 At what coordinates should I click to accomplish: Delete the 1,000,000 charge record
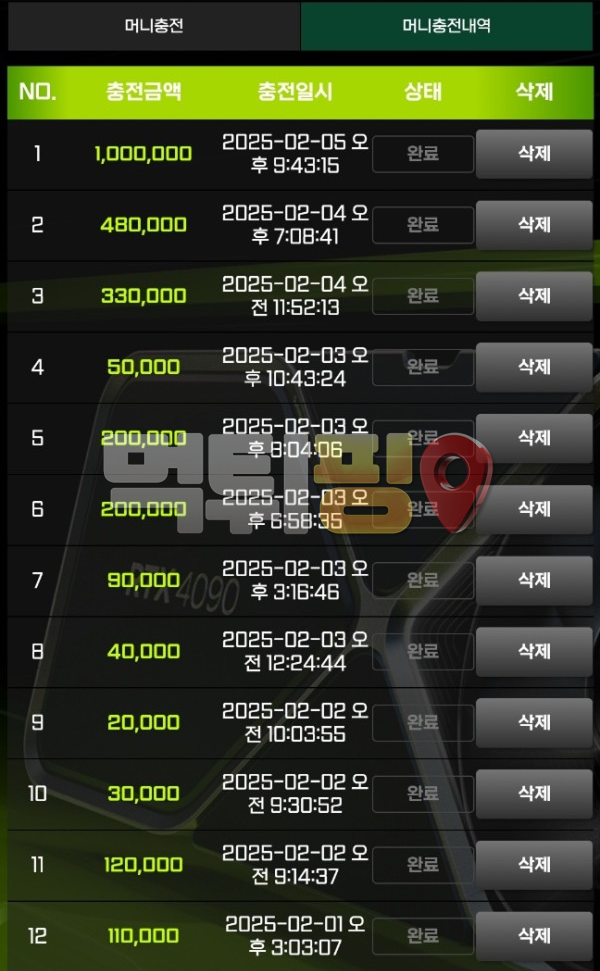pos(534,154)
